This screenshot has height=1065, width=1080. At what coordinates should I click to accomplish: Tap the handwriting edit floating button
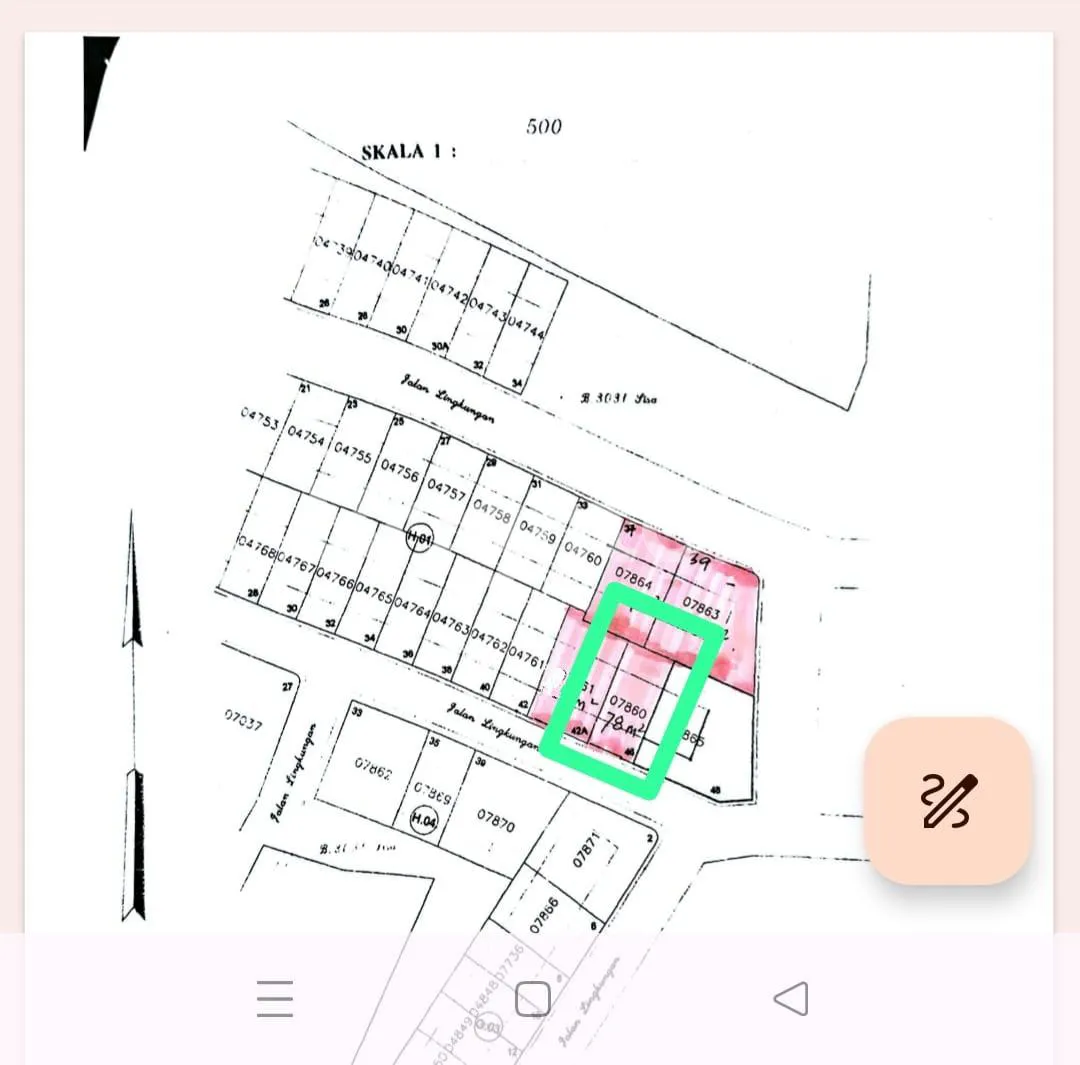pos(947,800)
